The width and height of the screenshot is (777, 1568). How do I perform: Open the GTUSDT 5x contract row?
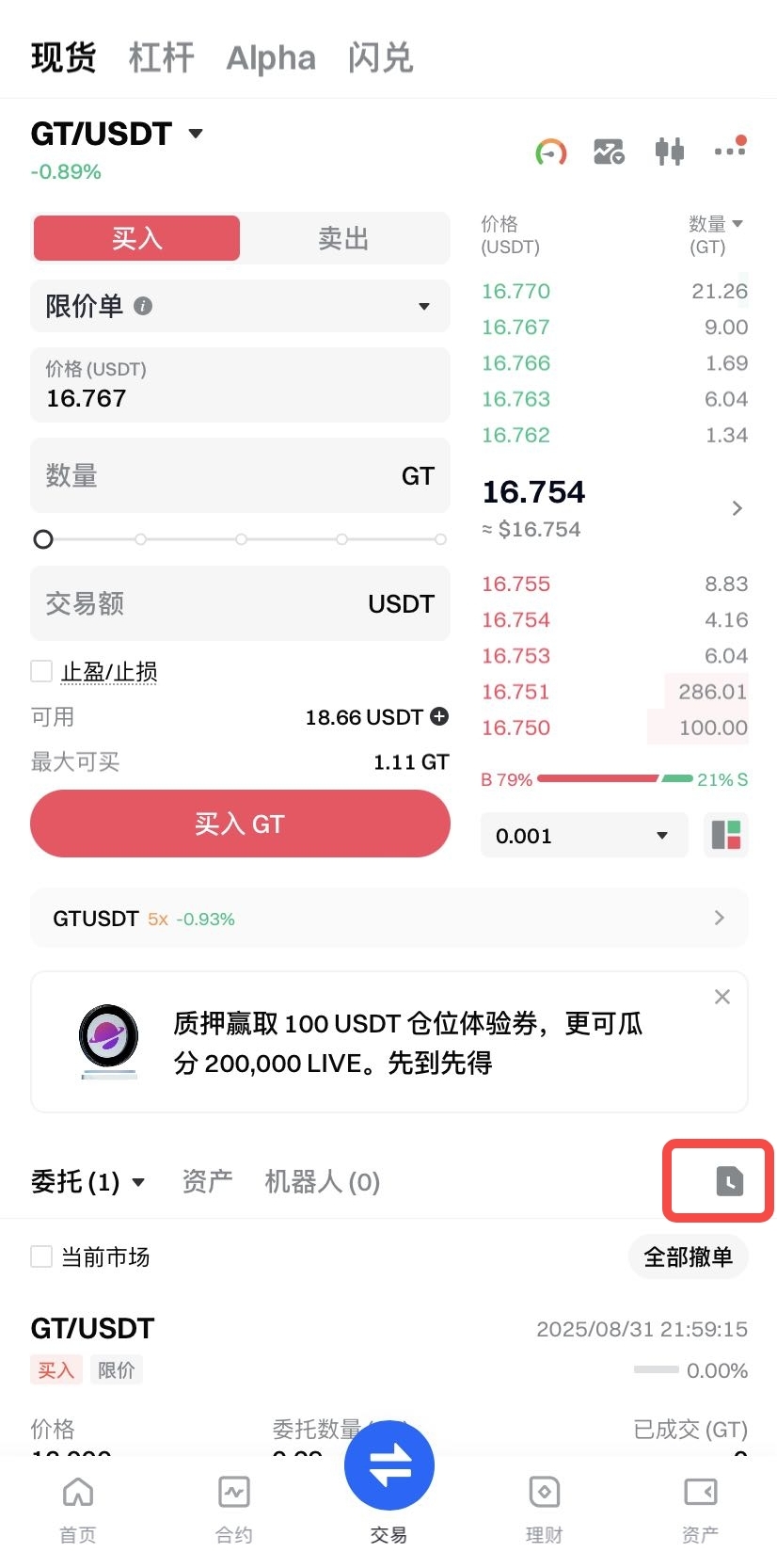click(x=388, y=919)
